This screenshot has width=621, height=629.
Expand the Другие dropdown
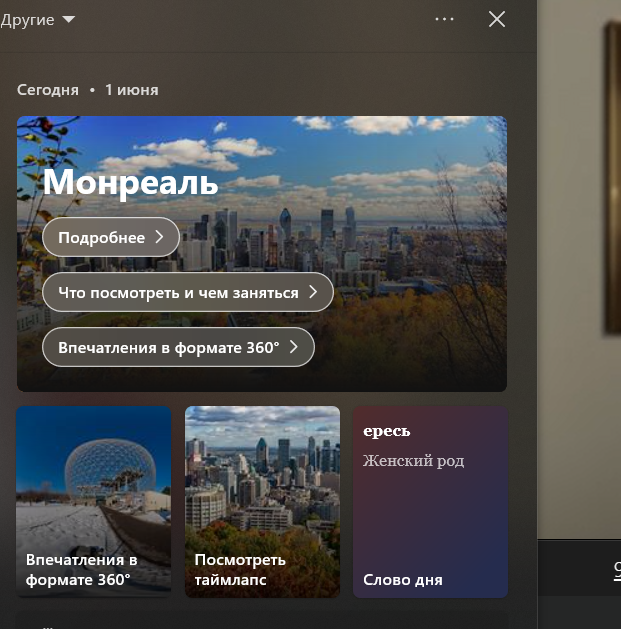[x=40, y=19]
